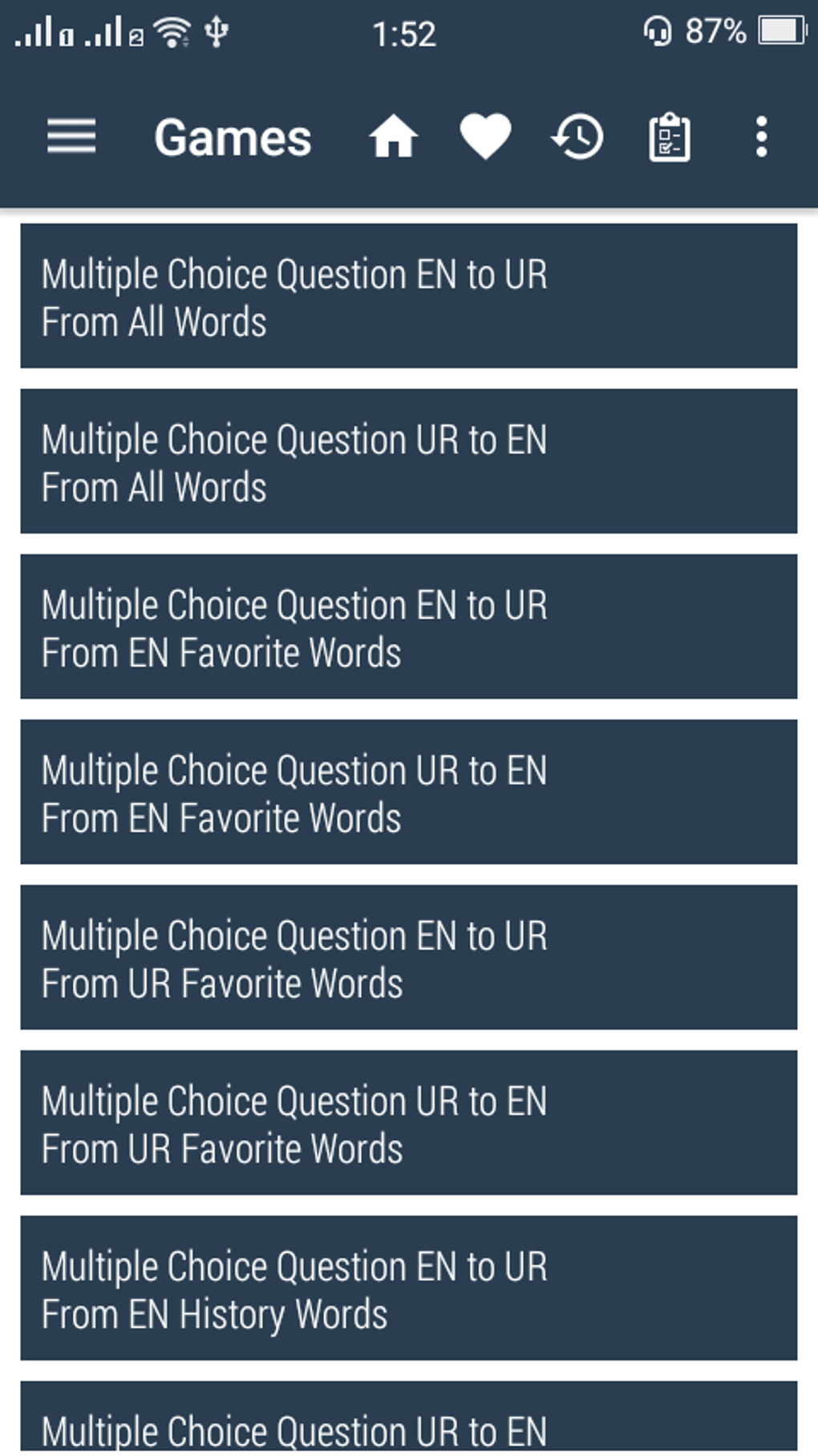Open favorites heart icon

tap(485, 136)
